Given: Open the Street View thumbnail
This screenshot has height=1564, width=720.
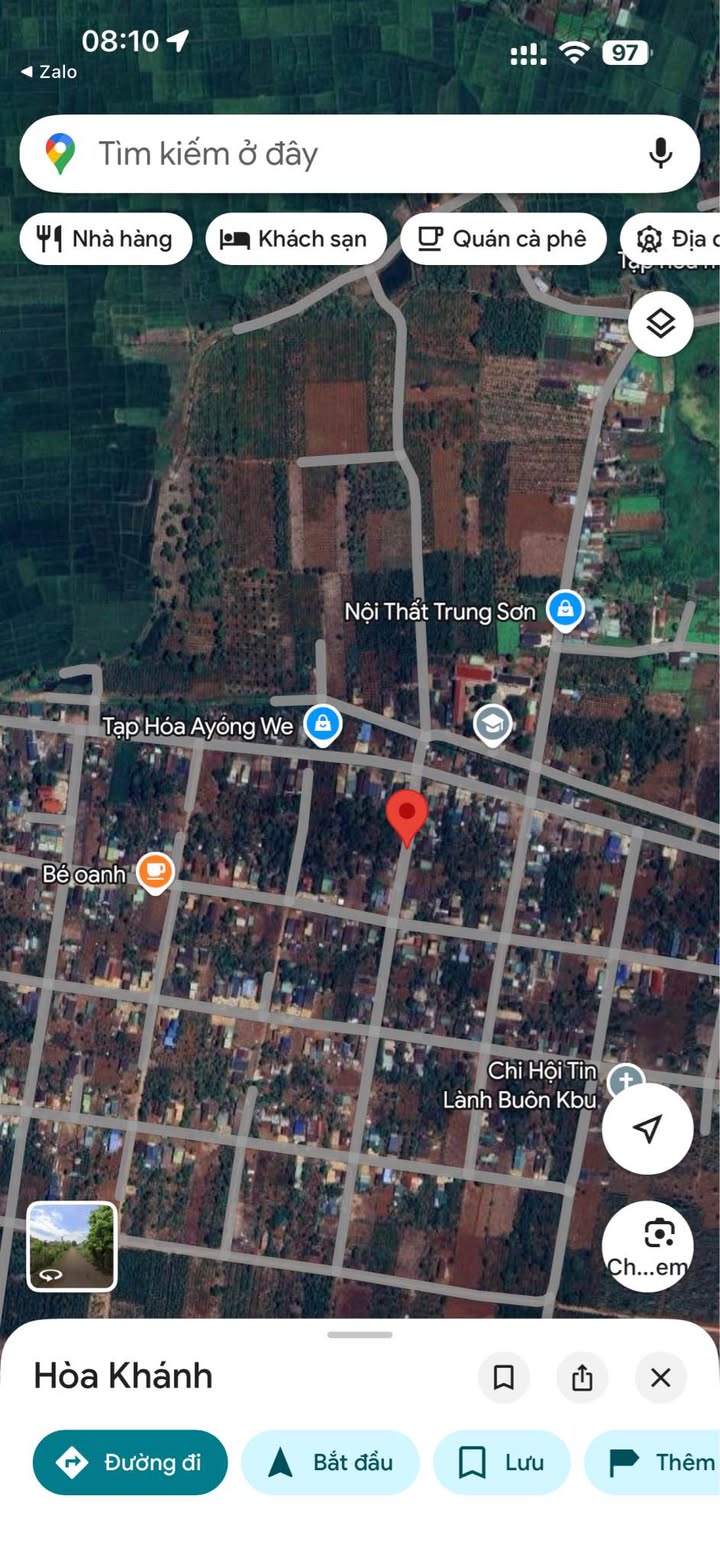Looking at the screenshot, I should [72, 1246].
